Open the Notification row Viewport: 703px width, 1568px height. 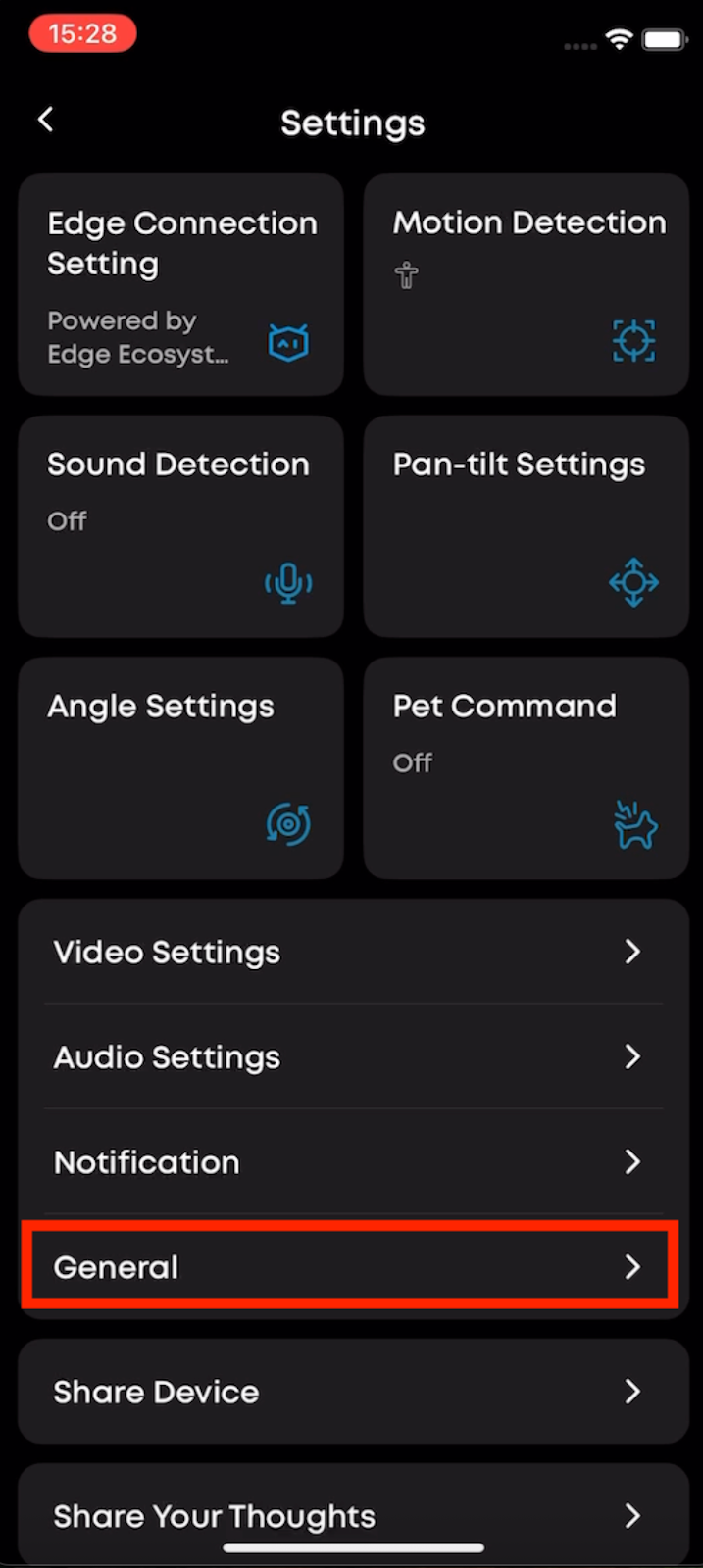(353, 1162)
